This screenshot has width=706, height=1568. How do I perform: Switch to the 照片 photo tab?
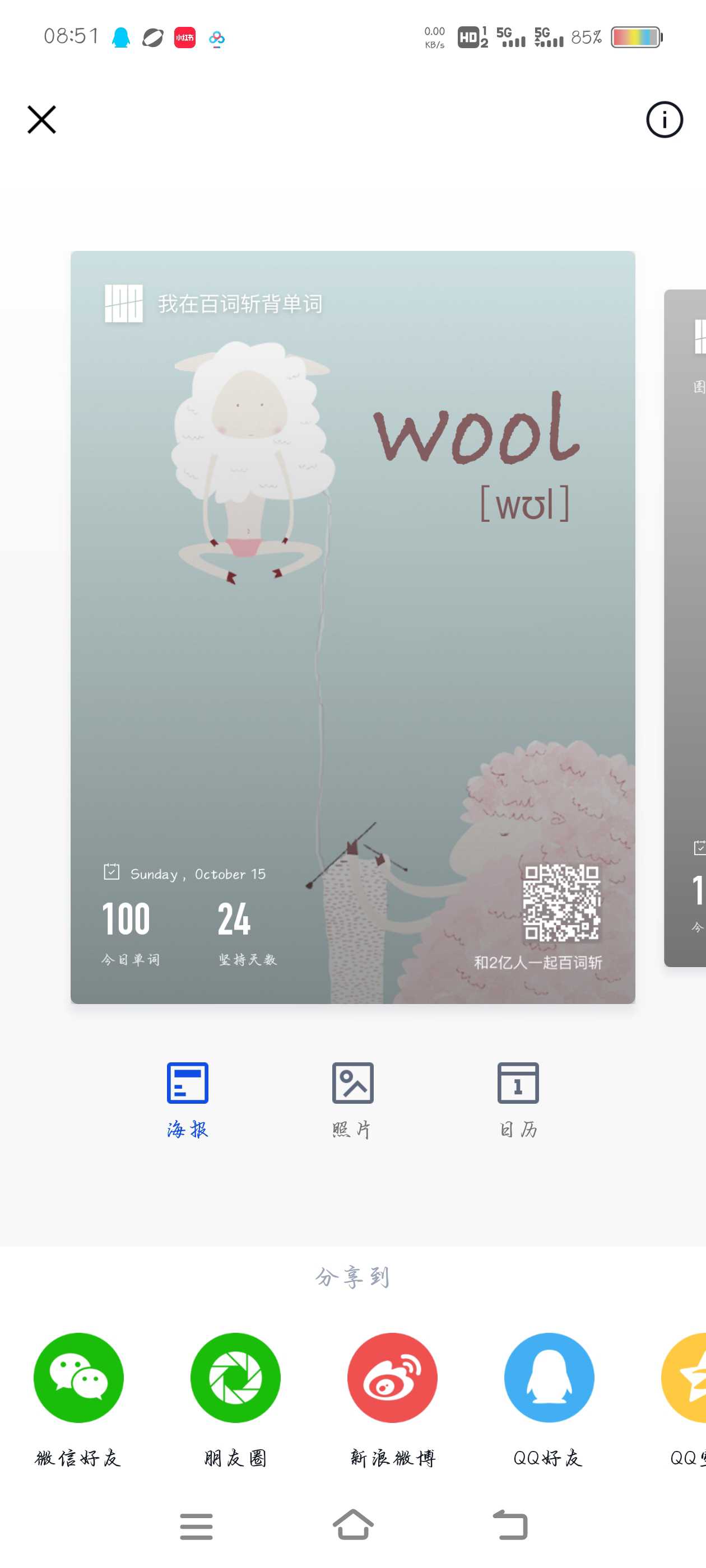[x=352, y=1100]
